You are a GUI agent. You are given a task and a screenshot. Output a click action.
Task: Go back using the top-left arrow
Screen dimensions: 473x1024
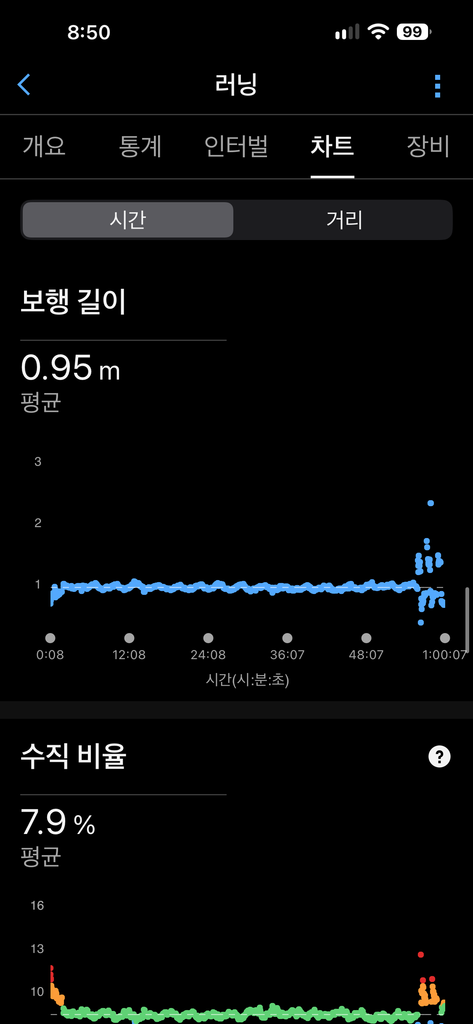pos(24,85)
